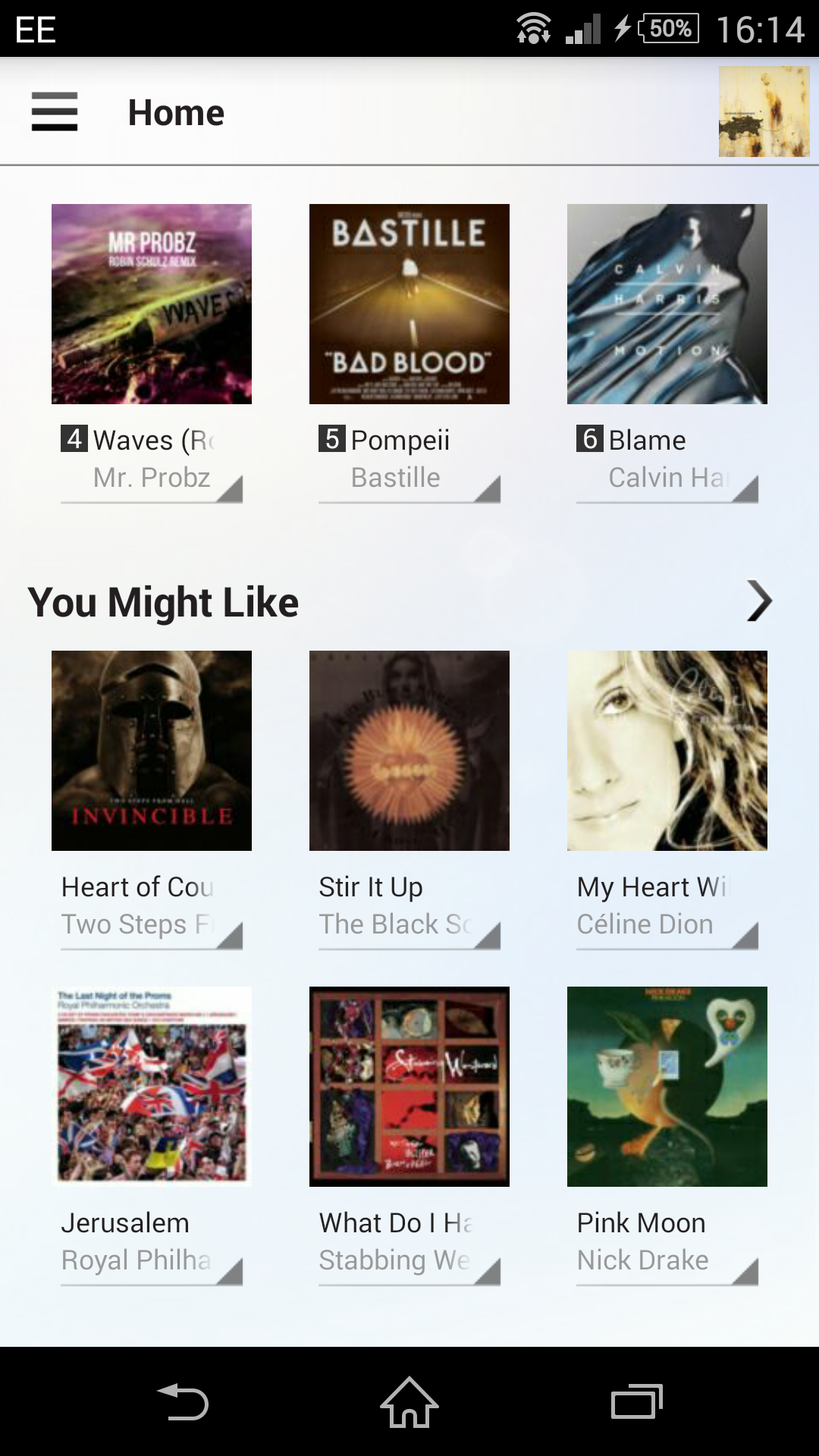The width and height of the screenshot is (819, 1456).
Task: Play Stir It Up track
Action: [x=409, y=751]
